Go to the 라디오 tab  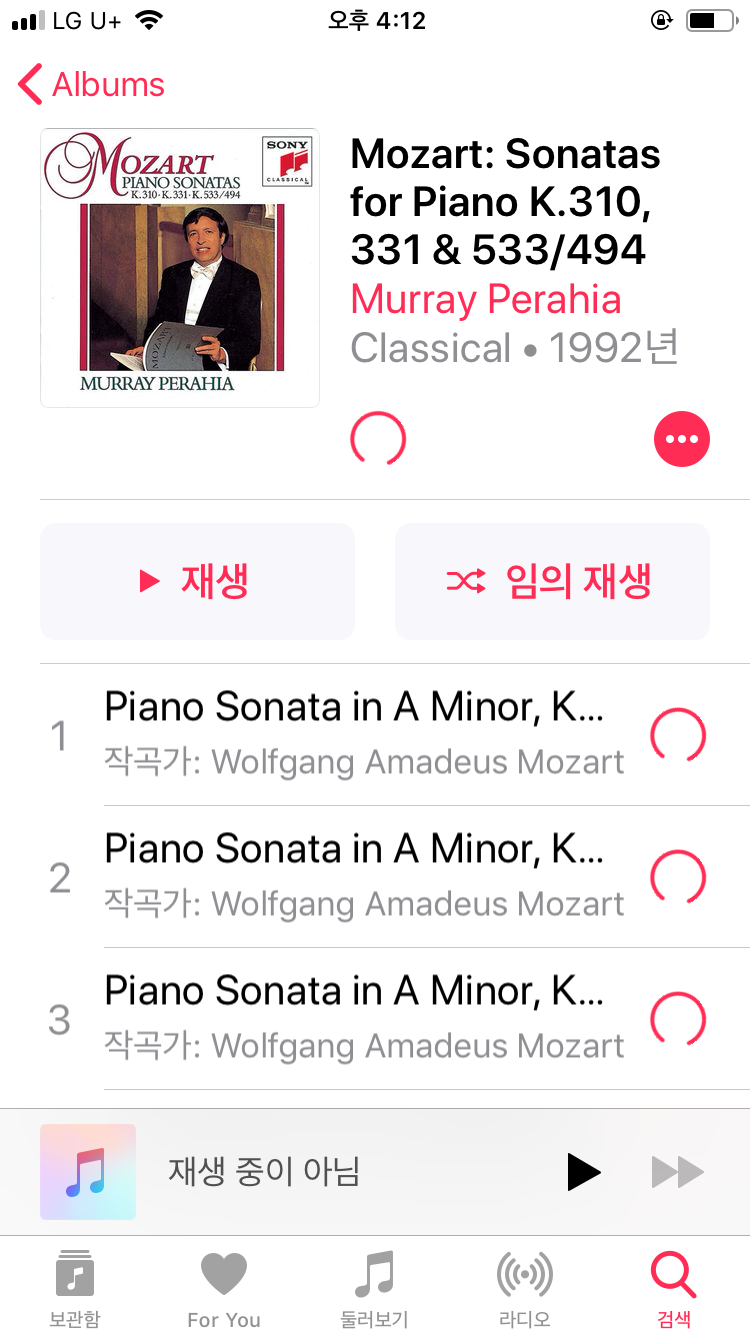click(x=525, y=1288)
